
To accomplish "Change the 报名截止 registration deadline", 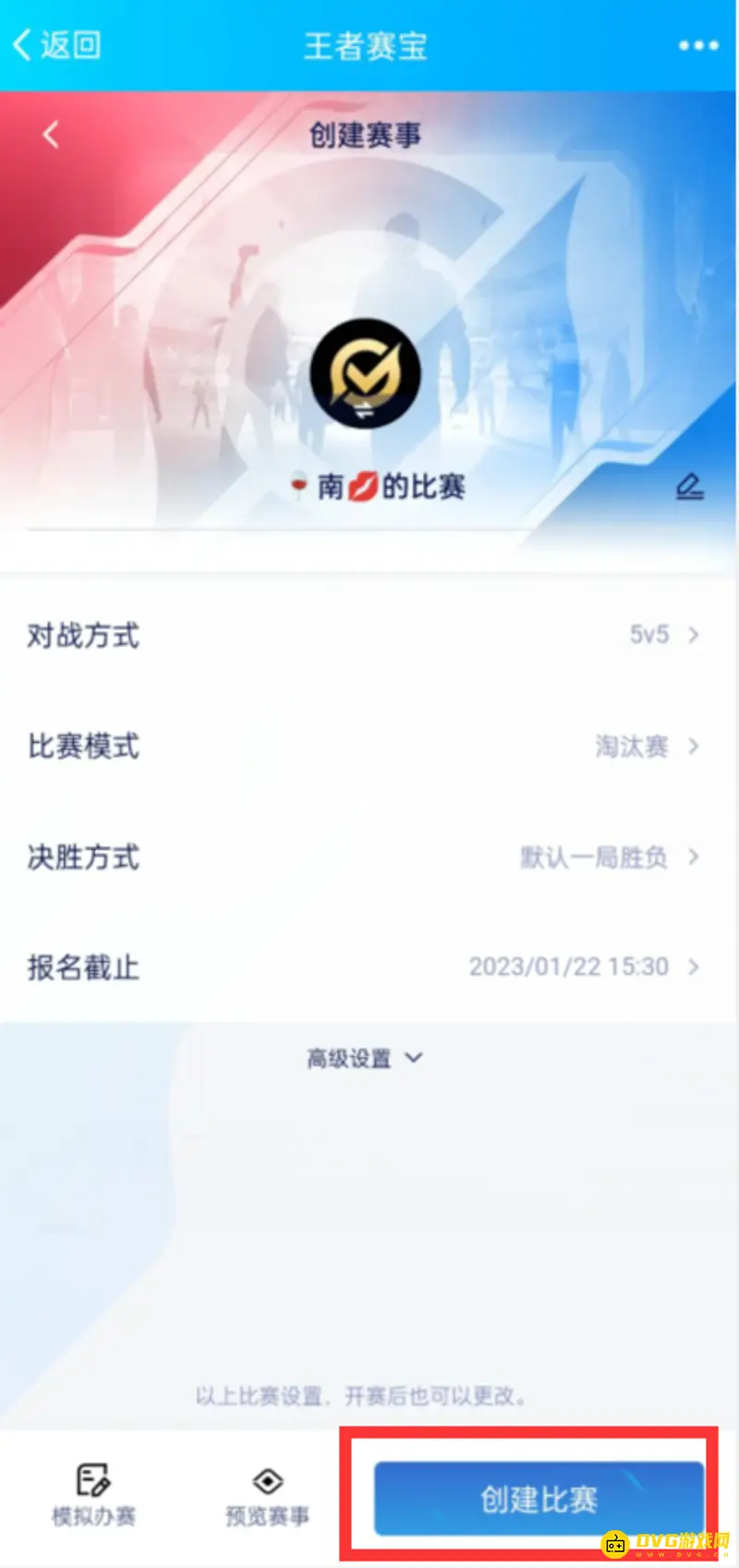I will [369, 967].
